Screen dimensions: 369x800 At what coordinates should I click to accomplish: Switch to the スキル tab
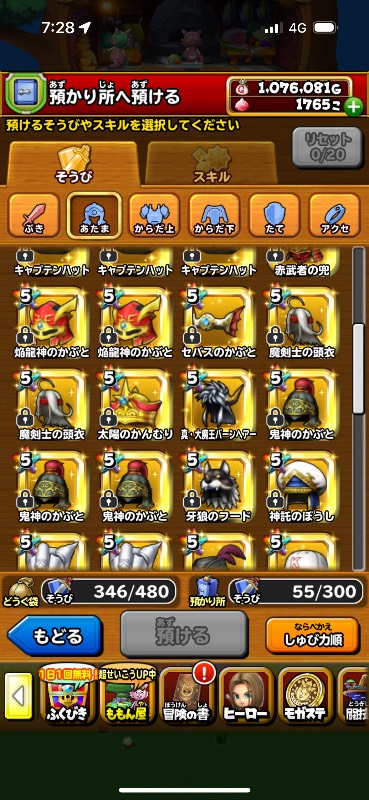(x=211, y=163)
